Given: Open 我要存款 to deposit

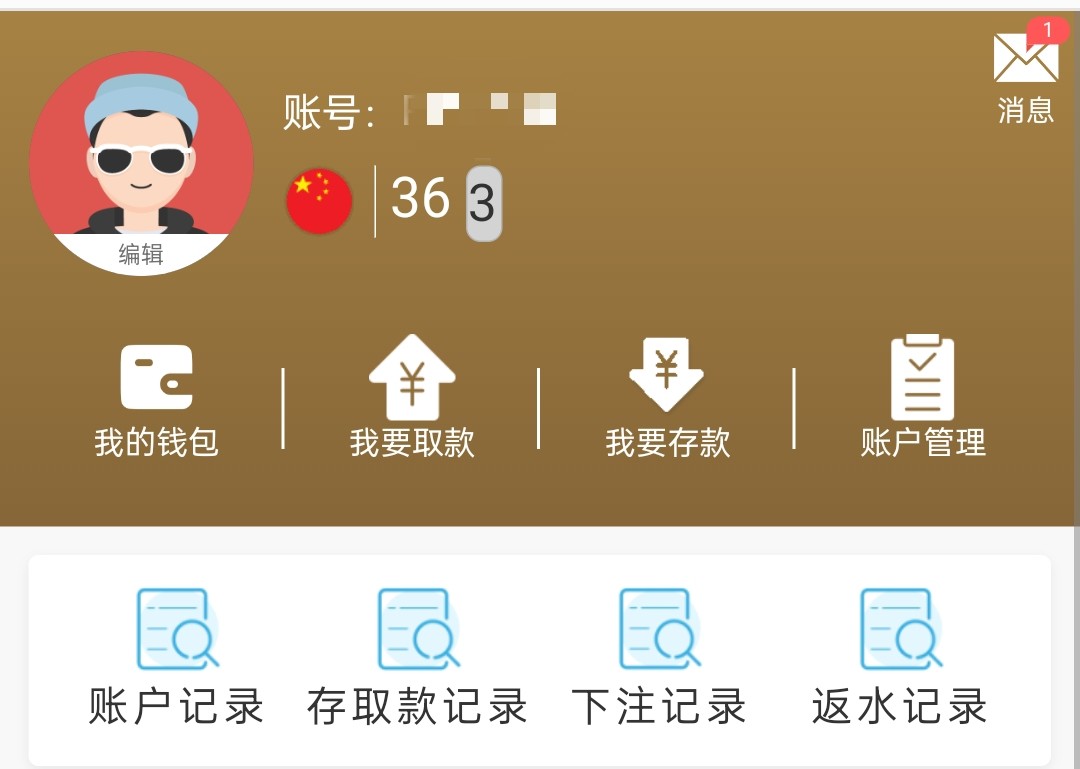Looking at the screenshot, I should pyautogui.click(x=667, y=400).
